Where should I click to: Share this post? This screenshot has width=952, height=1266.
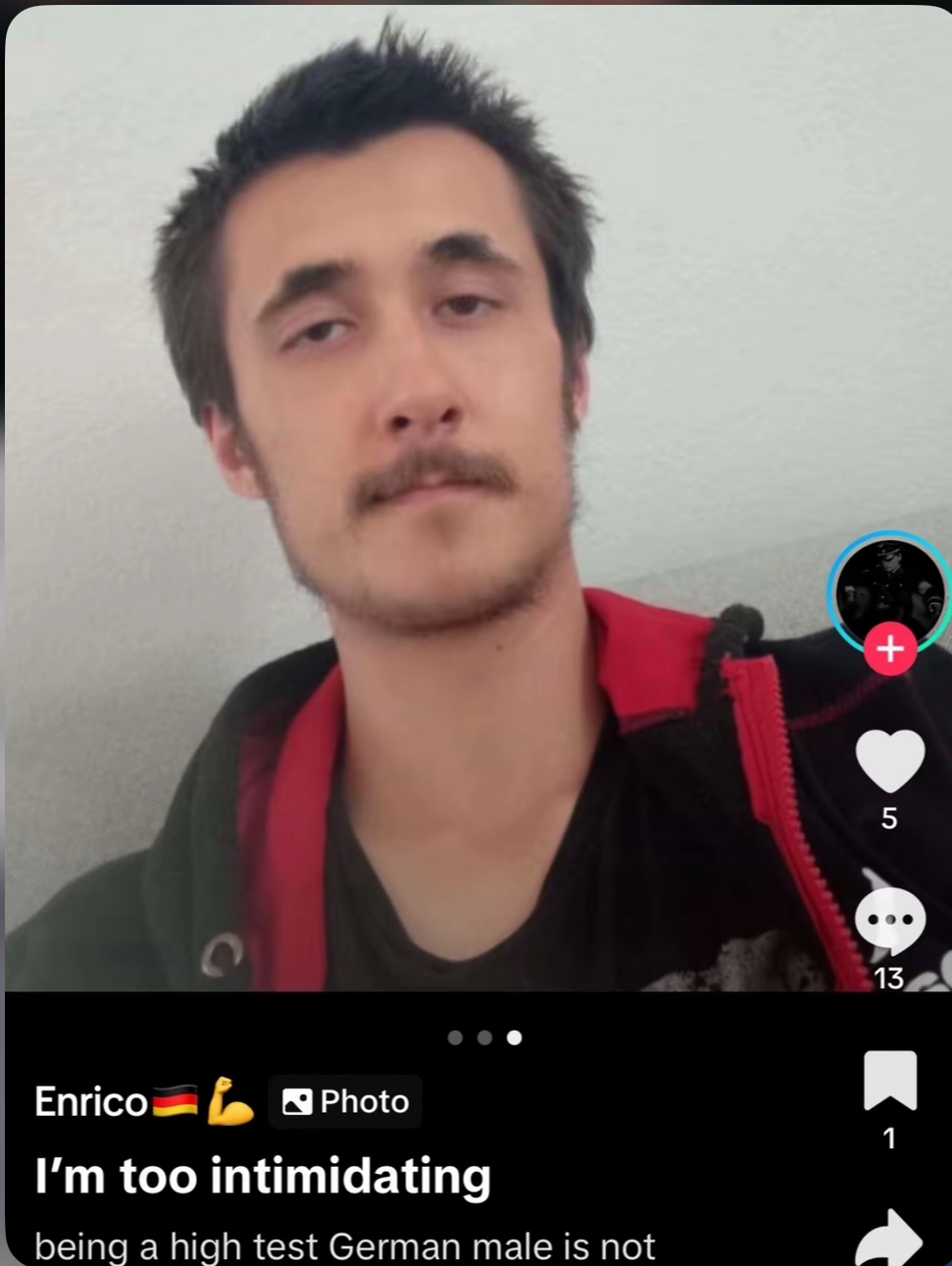pyautogui.click(x=889, y=1239)
